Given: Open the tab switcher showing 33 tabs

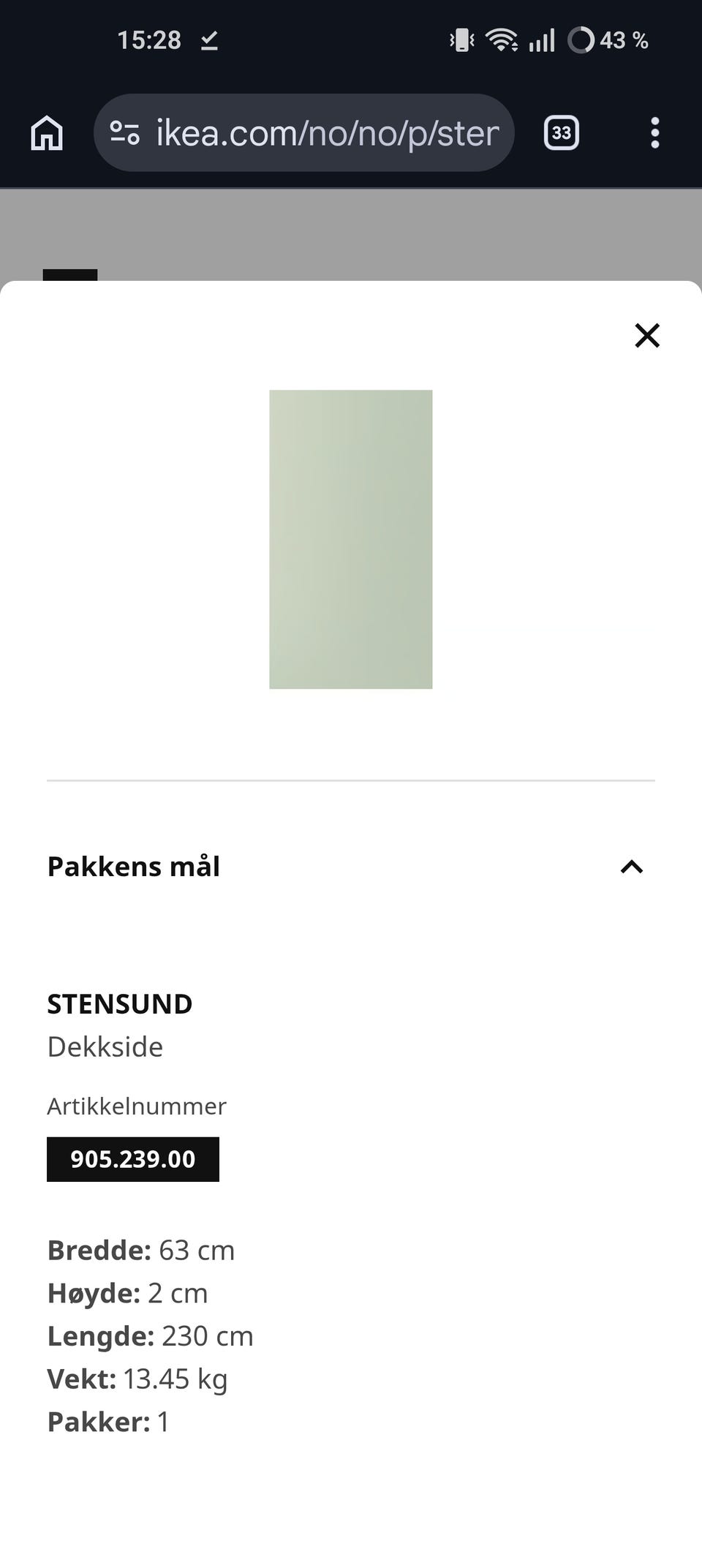Looking at the screenshot, I should pos(561,133).
